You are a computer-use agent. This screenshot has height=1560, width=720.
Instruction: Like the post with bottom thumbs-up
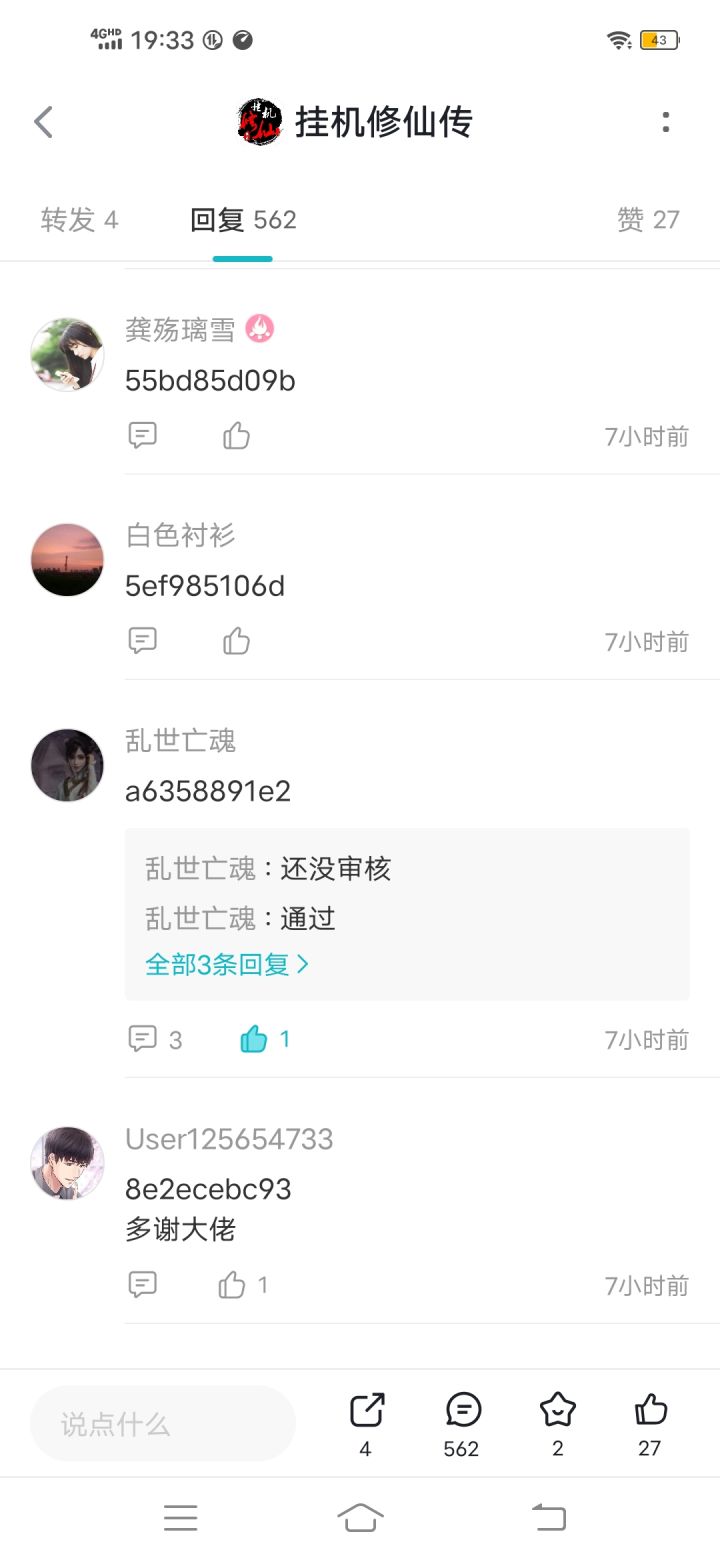(650, 1411)
